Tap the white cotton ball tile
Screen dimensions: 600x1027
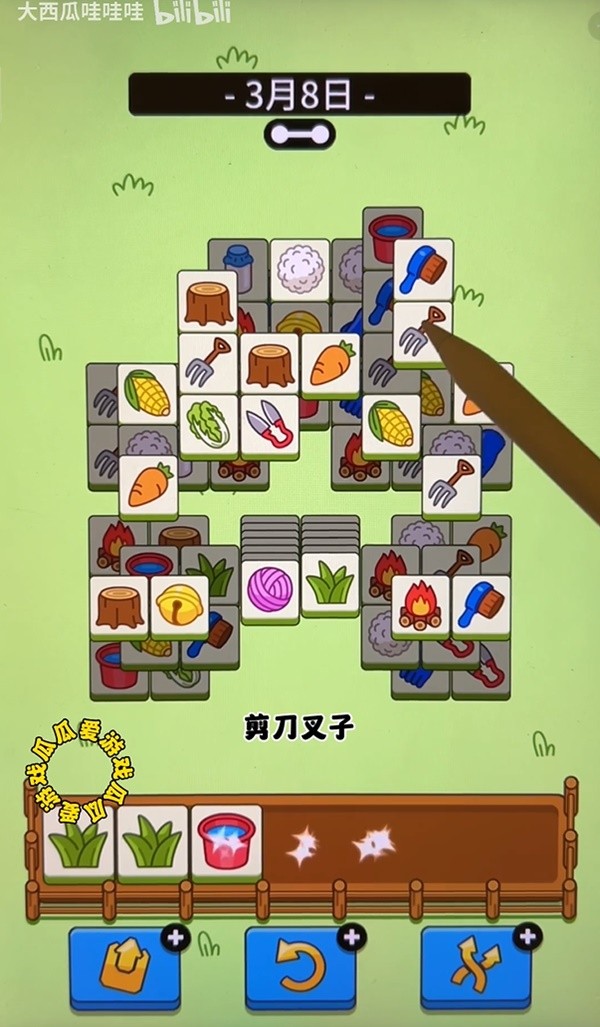(300, 270)
